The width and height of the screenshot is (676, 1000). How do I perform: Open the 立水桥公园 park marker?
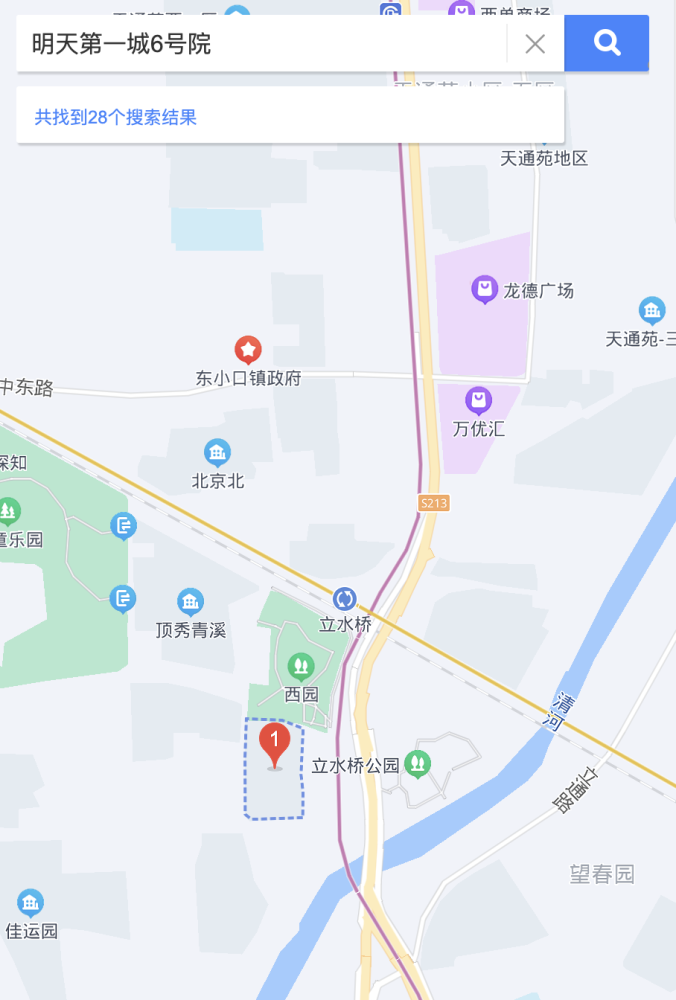tap(418, 764)
